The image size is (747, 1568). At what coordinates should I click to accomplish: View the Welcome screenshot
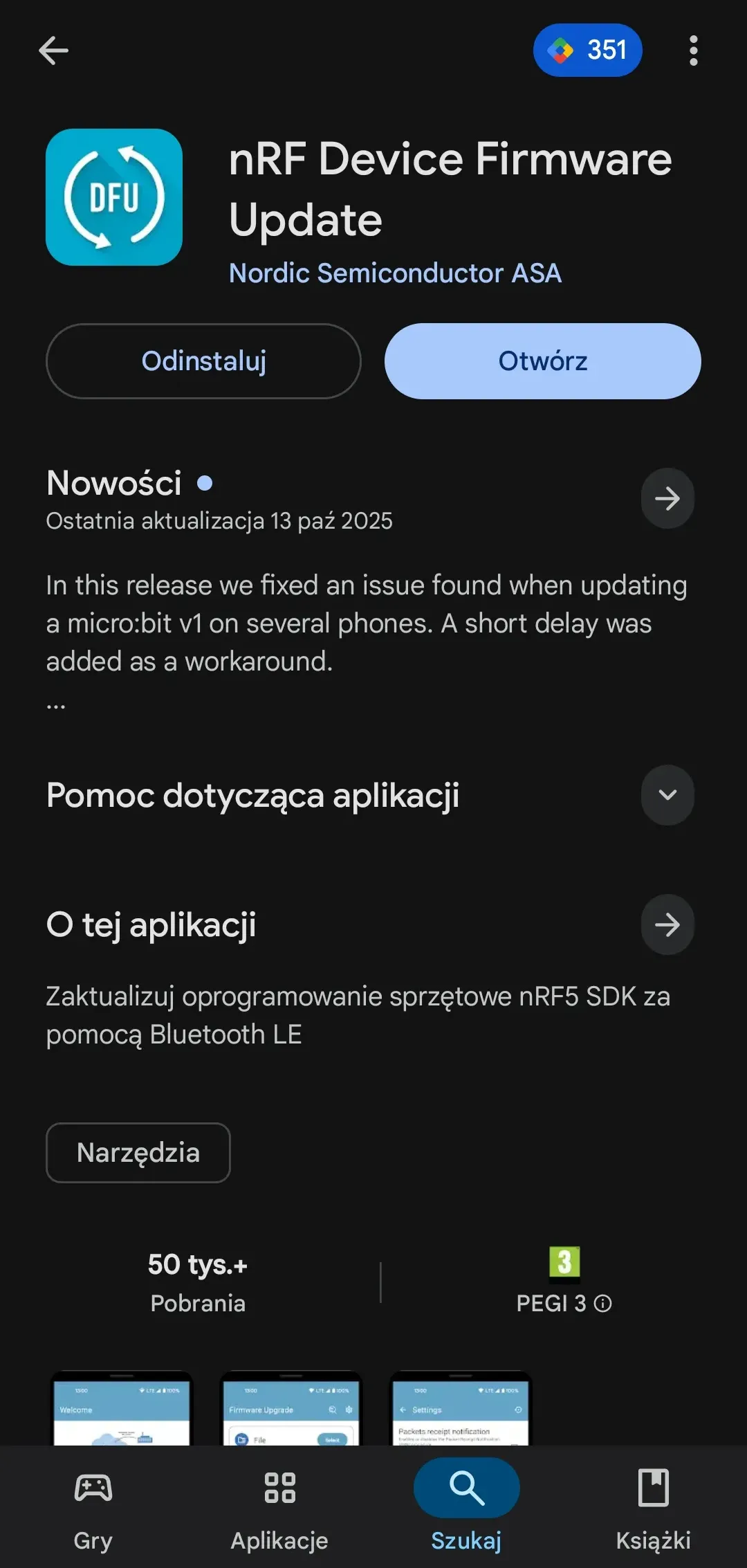pos(122,1408)
